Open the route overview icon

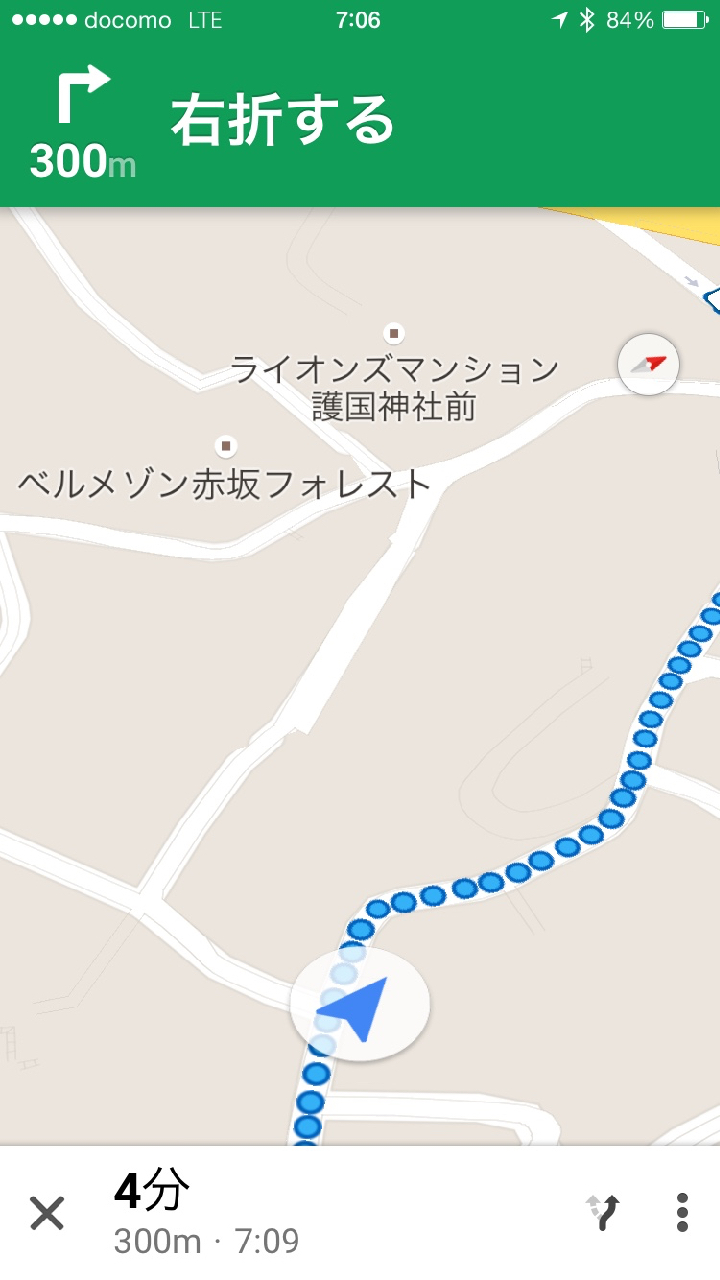[x=602, y=1213]
